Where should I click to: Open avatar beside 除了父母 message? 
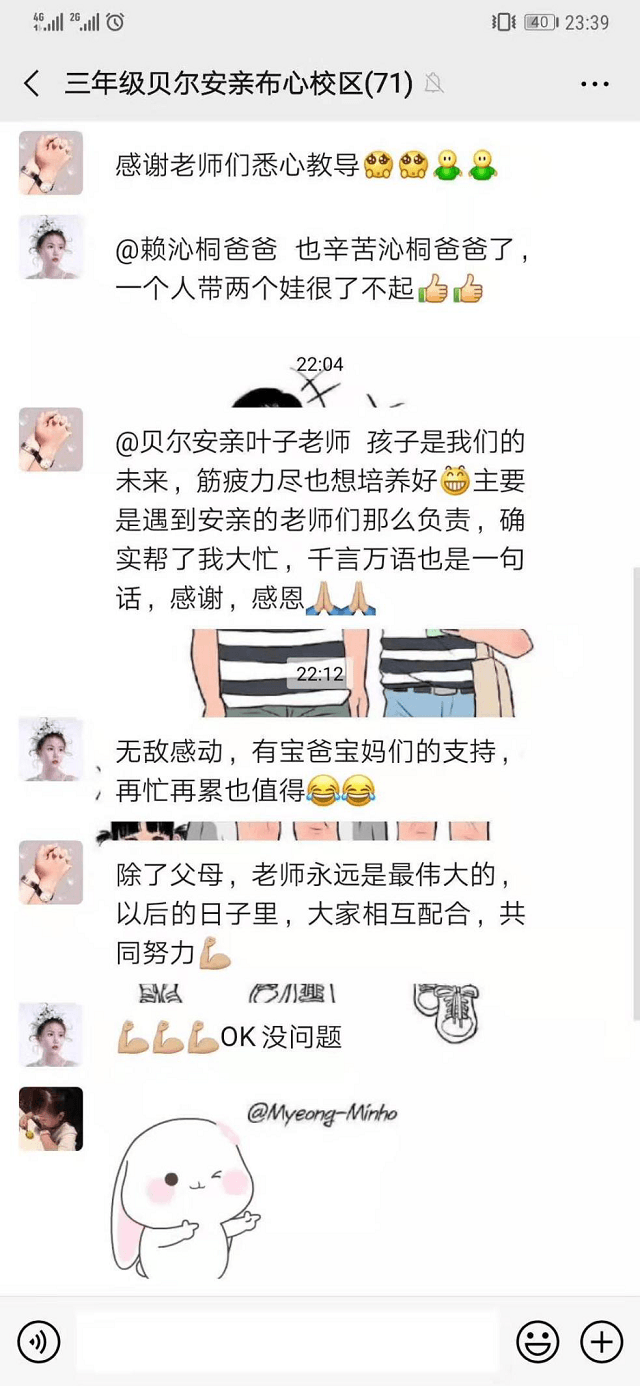tap(51, 872)
